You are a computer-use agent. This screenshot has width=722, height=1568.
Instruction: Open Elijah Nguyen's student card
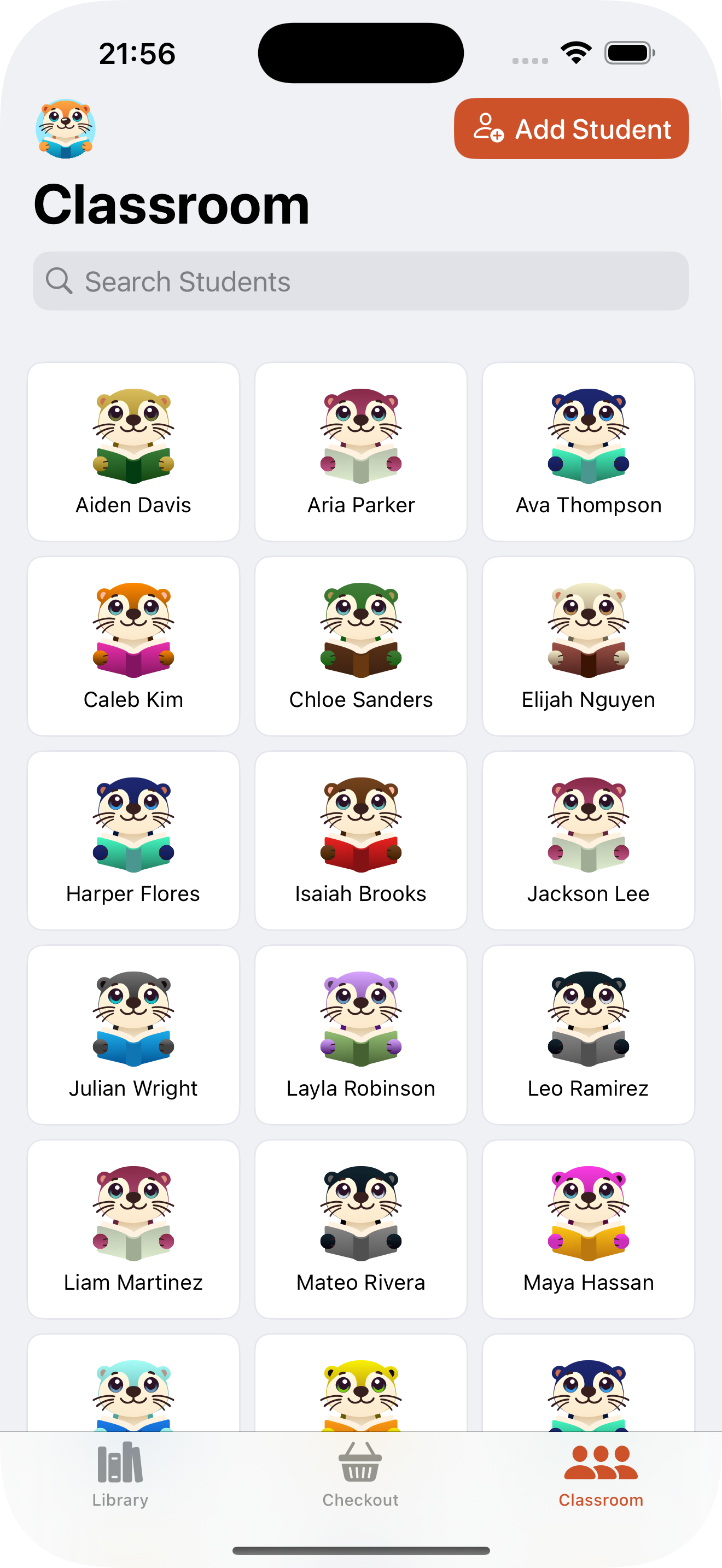[x=588, y=646]
